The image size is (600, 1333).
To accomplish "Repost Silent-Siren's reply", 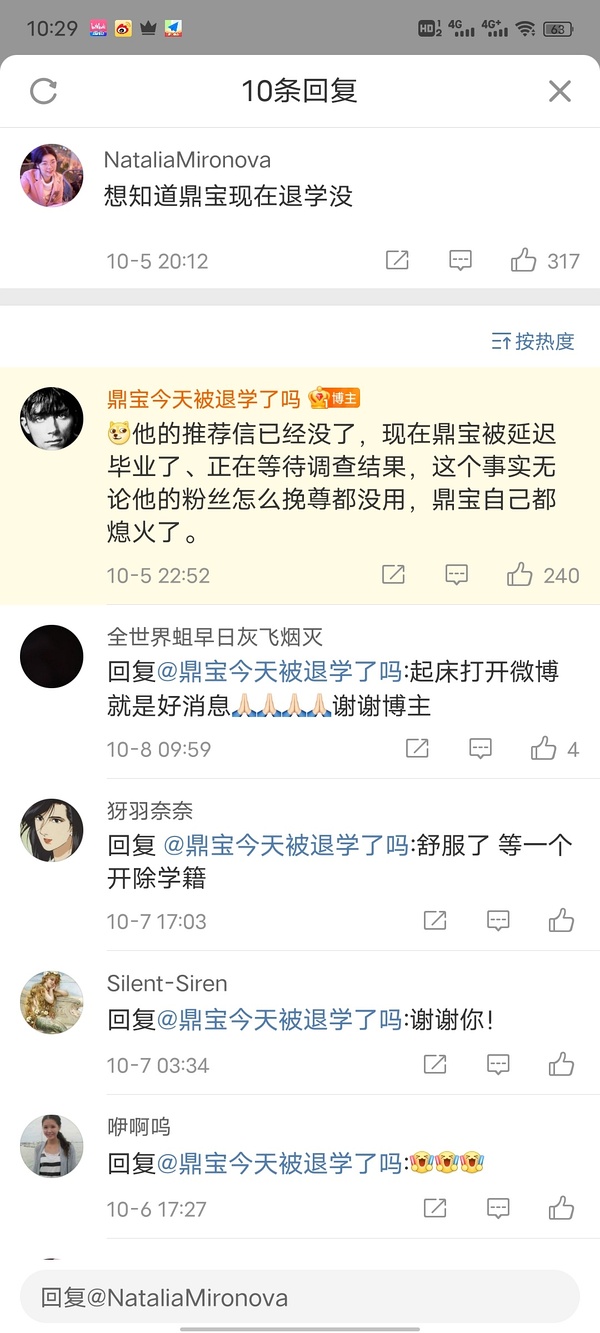I will (435, 1065).
